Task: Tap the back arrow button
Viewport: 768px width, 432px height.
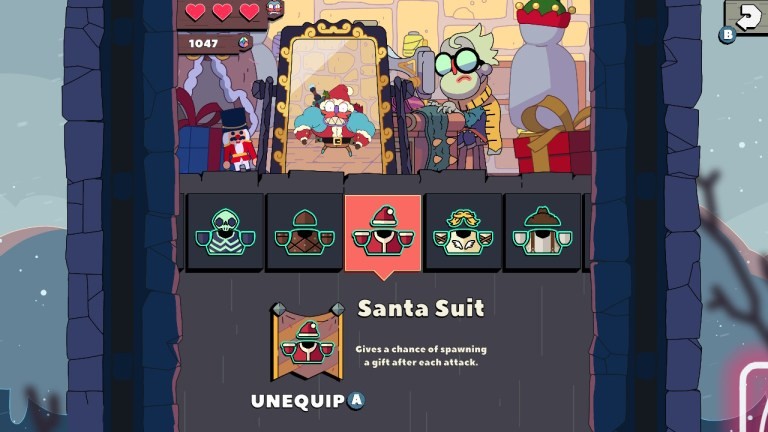Action: click(746, 17)
